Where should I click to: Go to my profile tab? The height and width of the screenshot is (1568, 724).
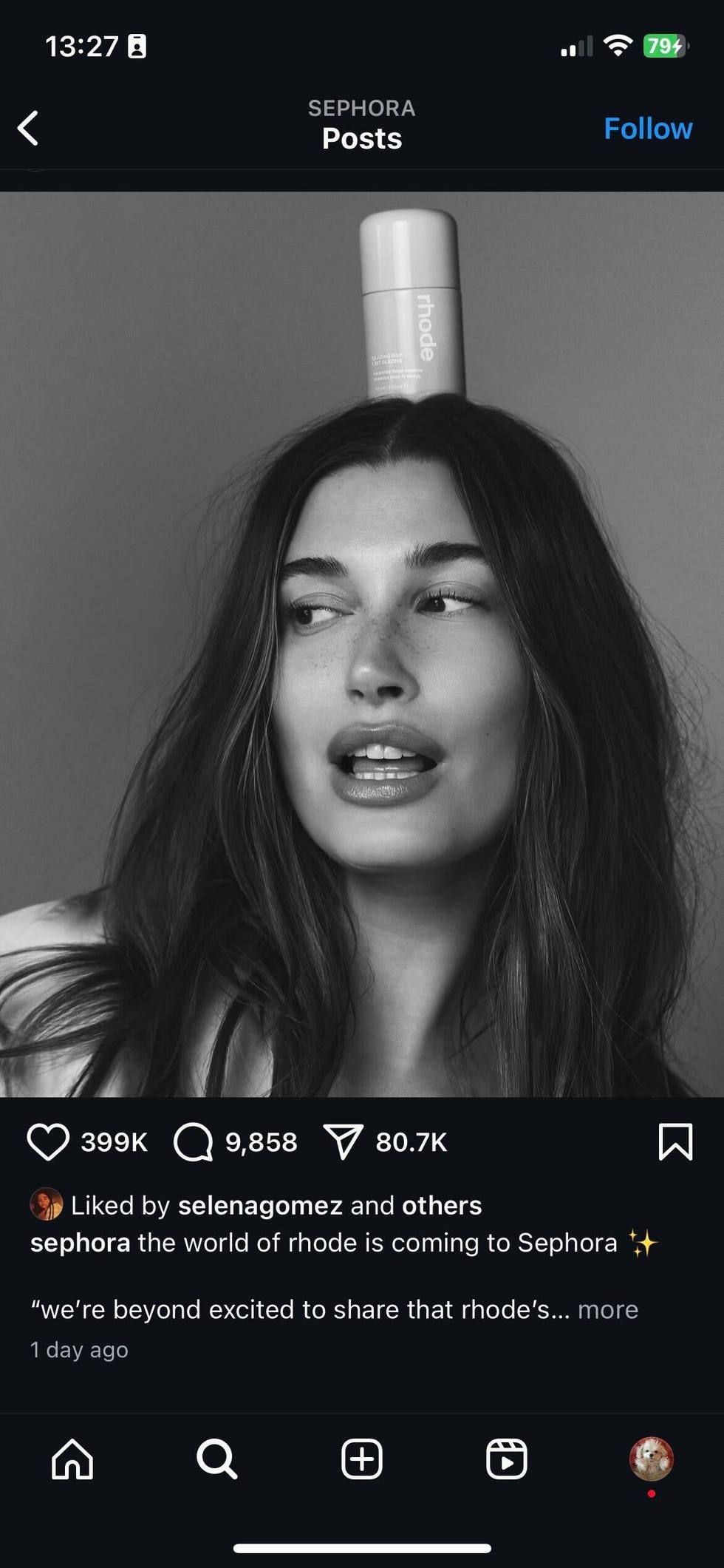(x=651, y=1459)
